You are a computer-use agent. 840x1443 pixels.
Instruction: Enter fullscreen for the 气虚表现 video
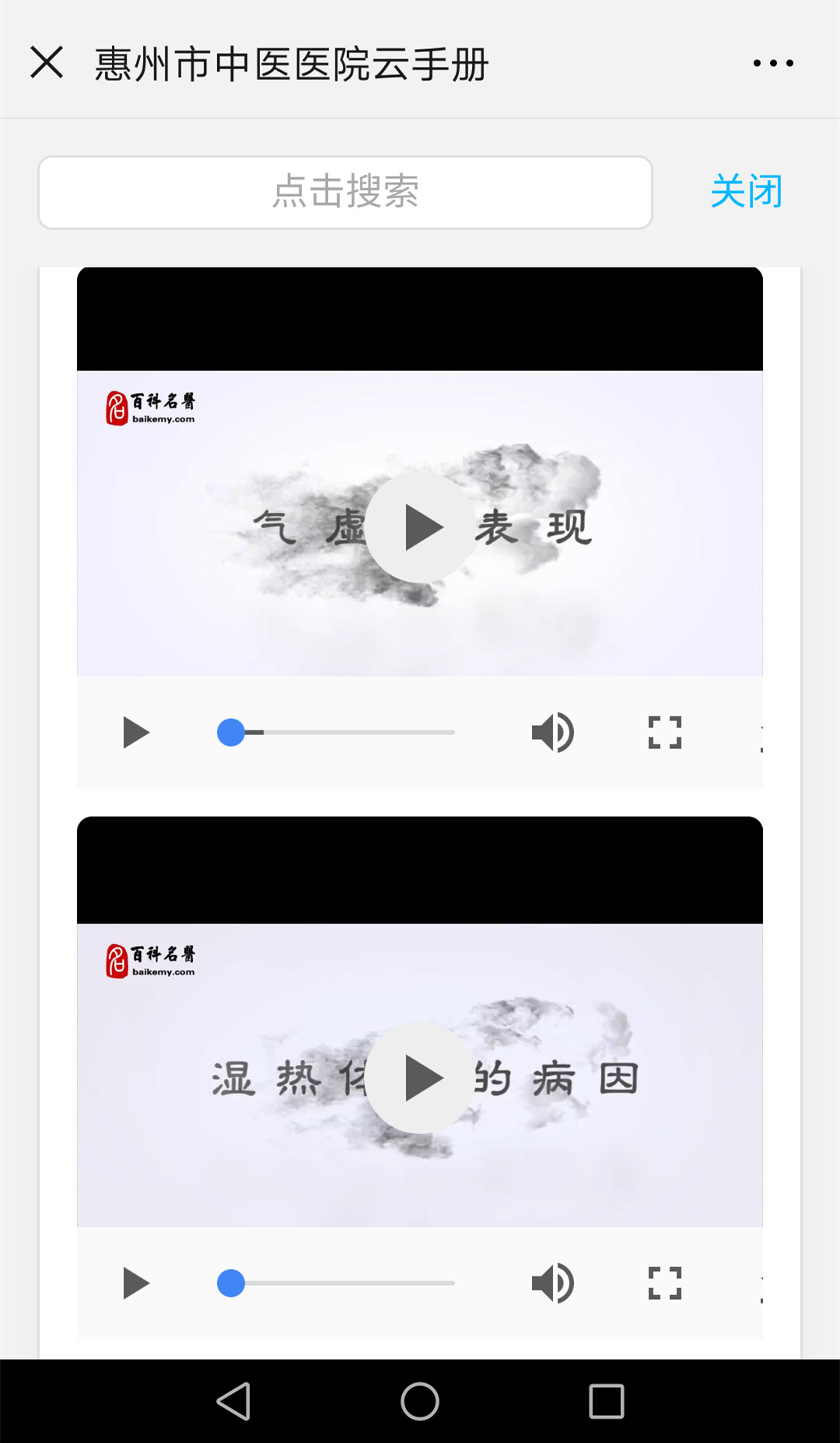click(x=665, y=733)
